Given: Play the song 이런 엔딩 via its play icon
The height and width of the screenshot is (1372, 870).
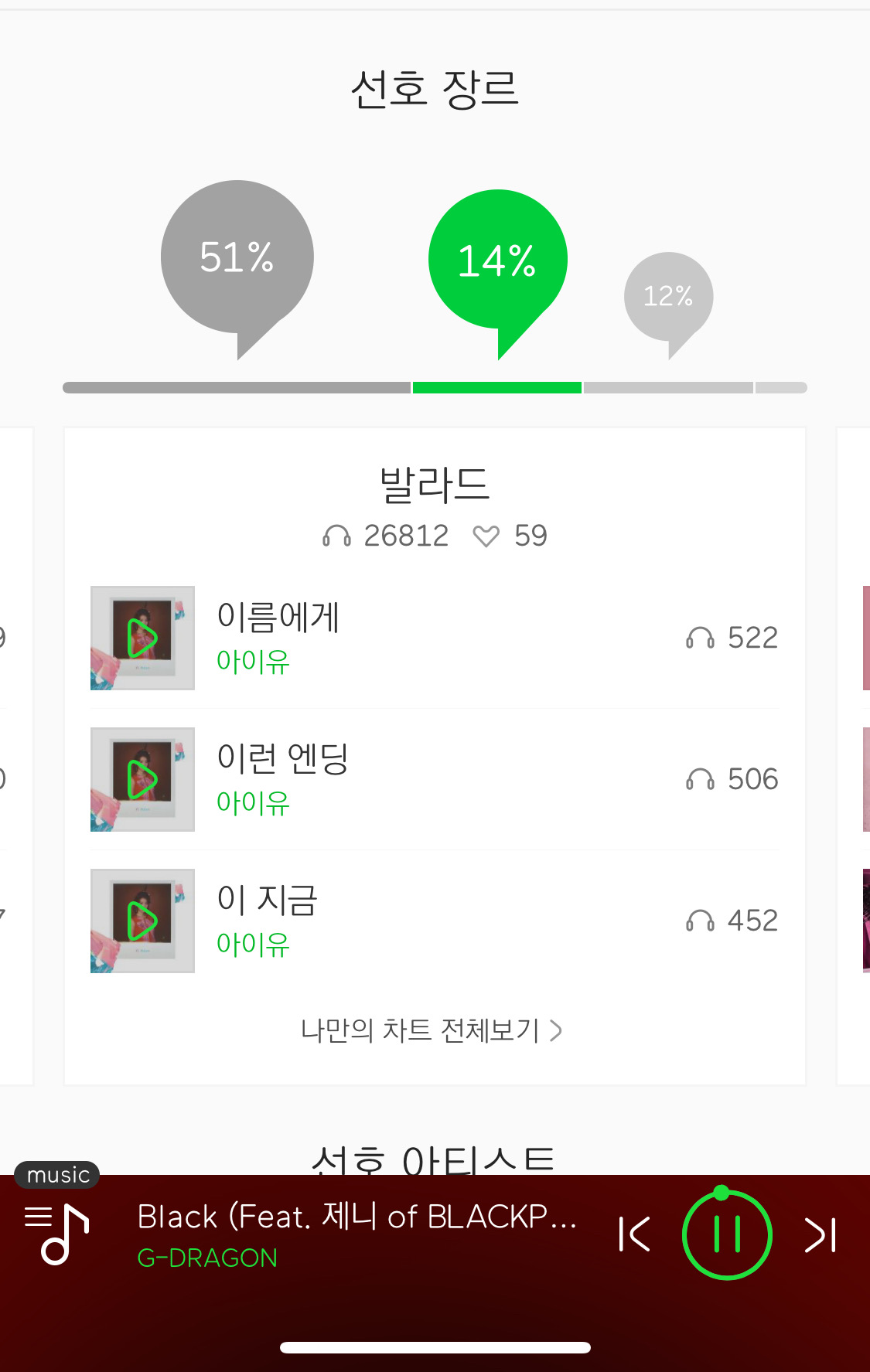Looking at the screenshot, I should coord(142,778).
